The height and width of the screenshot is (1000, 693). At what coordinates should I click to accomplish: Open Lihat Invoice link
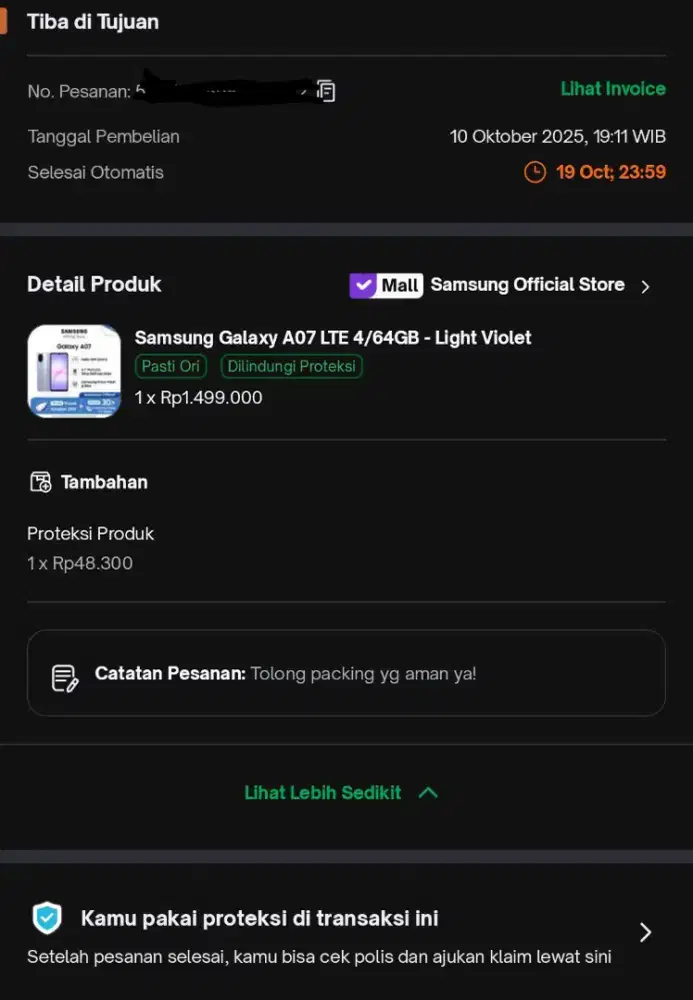[x=612, y=89]
